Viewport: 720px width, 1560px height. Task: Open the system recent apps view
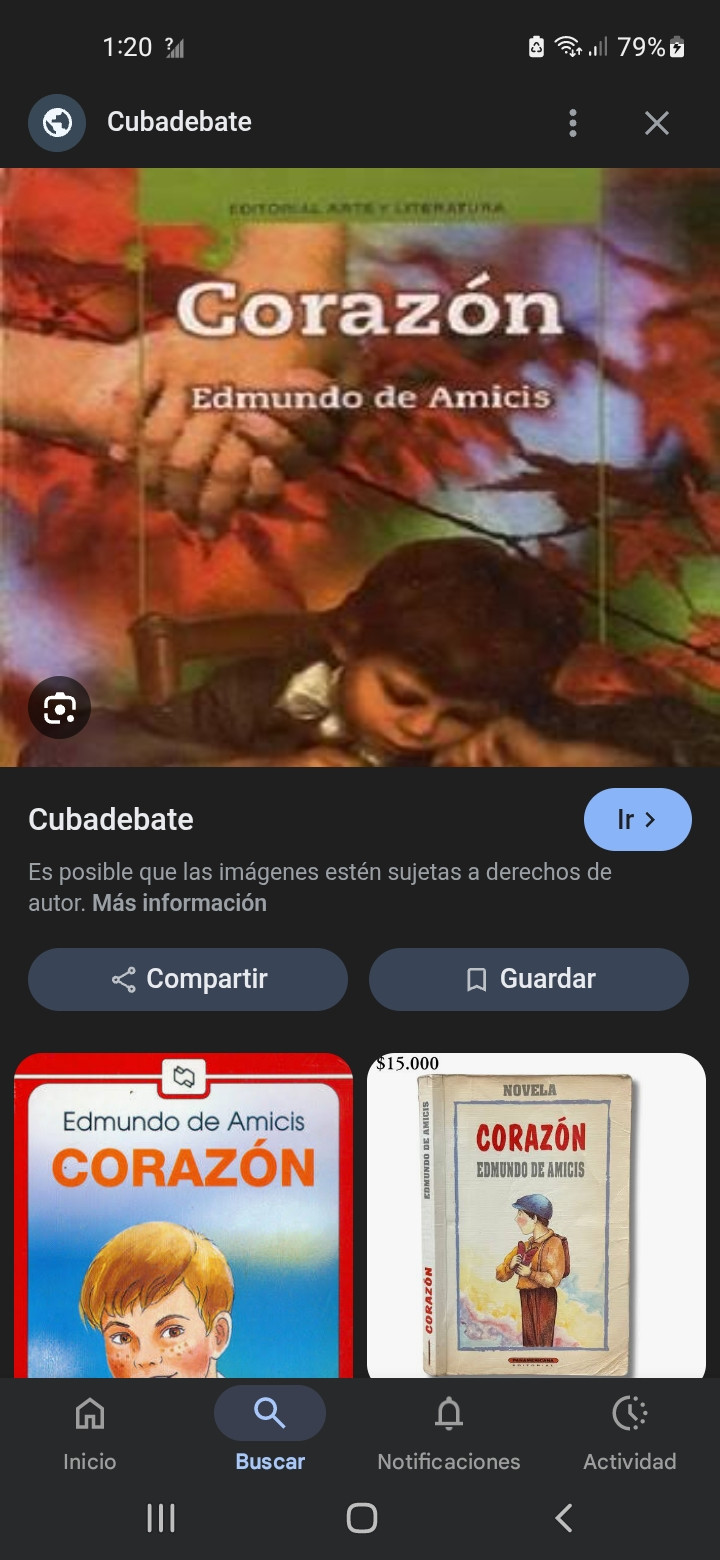click(x=160, y=1518)
